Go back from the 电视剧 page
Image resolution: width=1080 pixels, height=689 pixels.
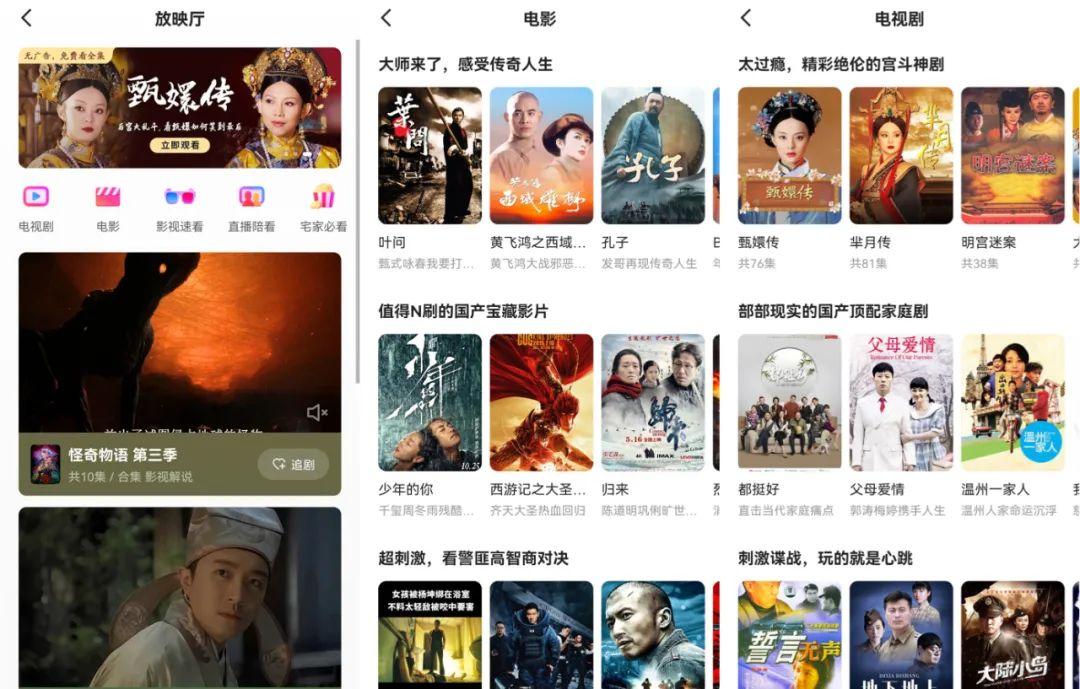746,18
